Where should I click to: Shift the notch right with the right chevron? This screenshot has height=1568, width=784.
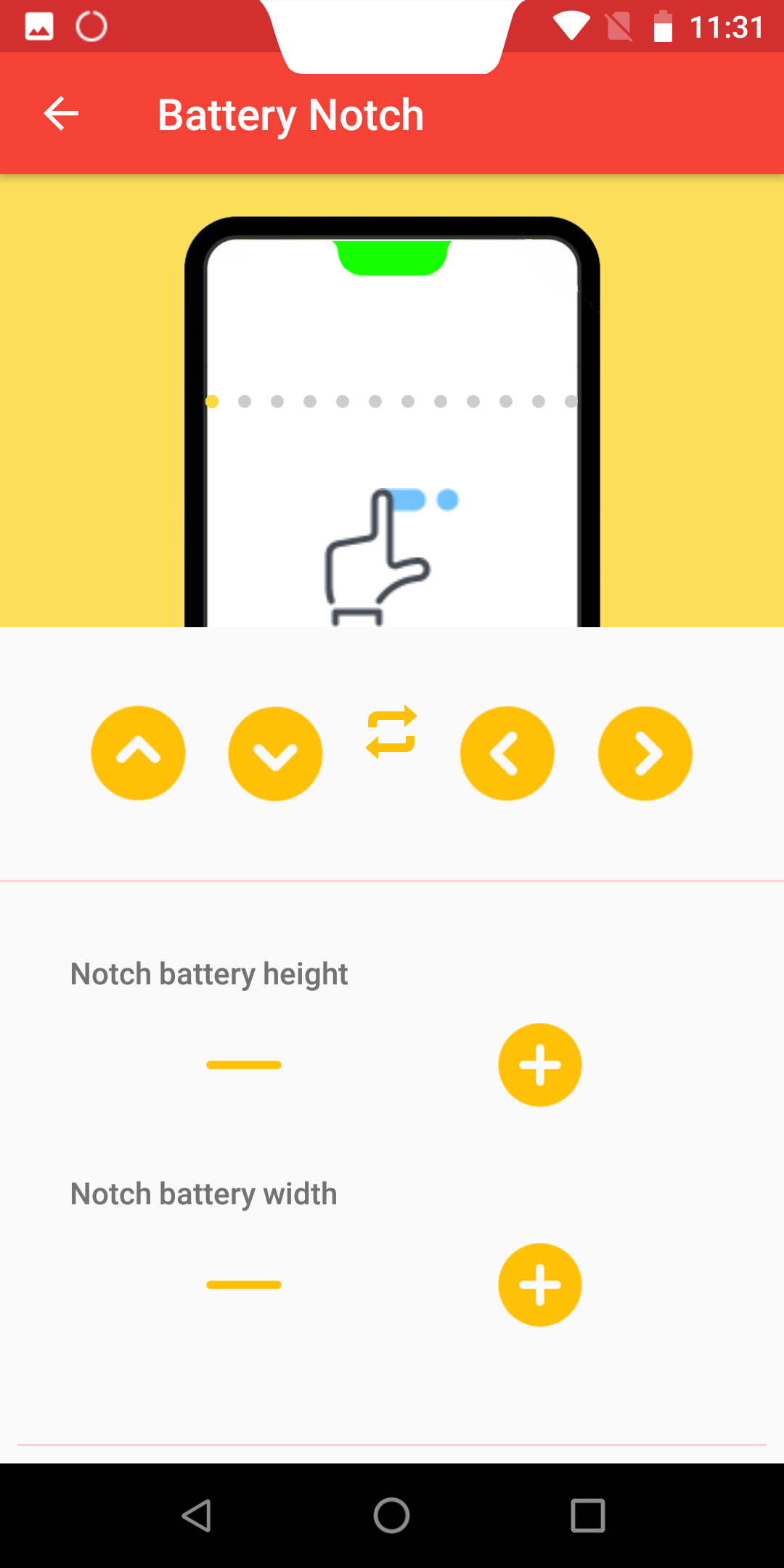coord(645,754)
